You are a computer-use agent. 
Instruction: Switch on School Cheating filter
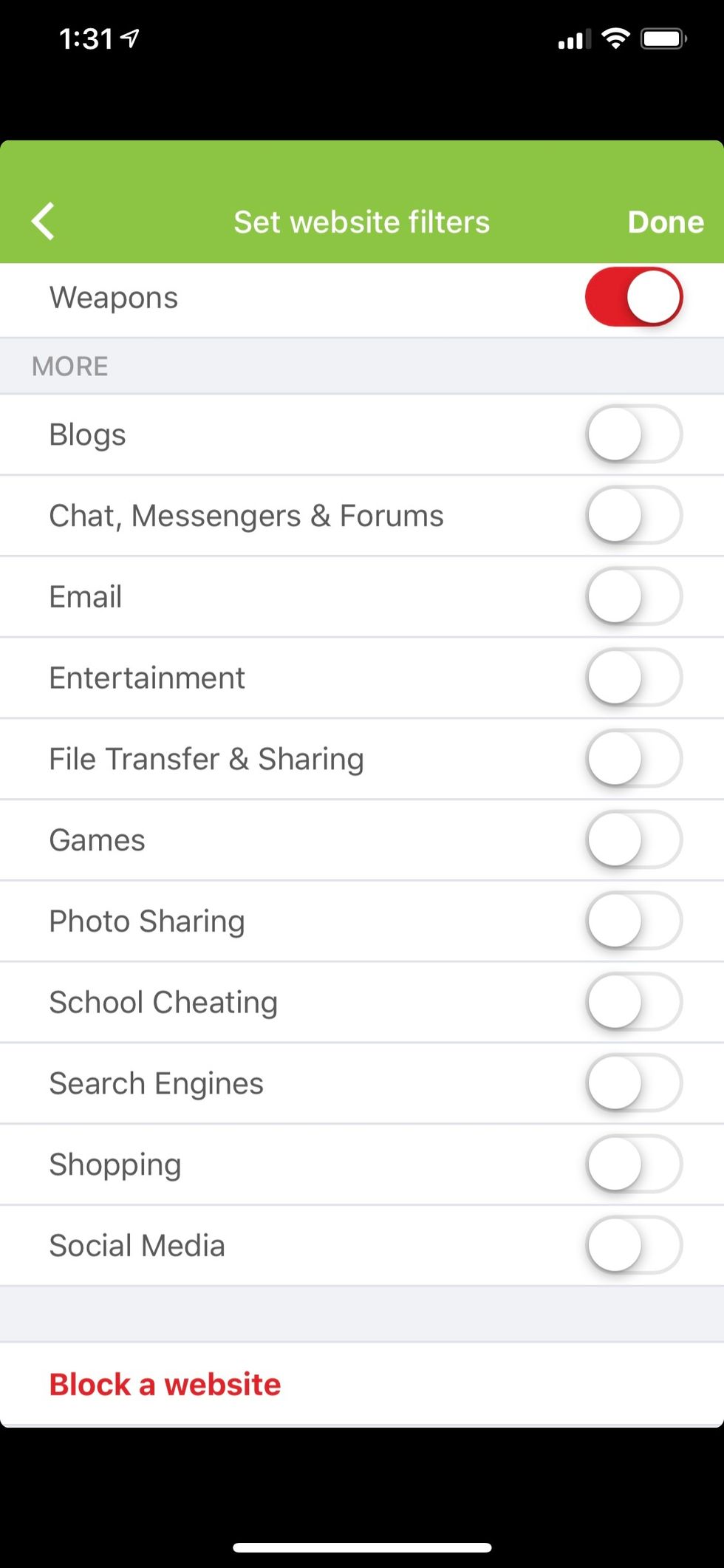(x=633, y=1002)
